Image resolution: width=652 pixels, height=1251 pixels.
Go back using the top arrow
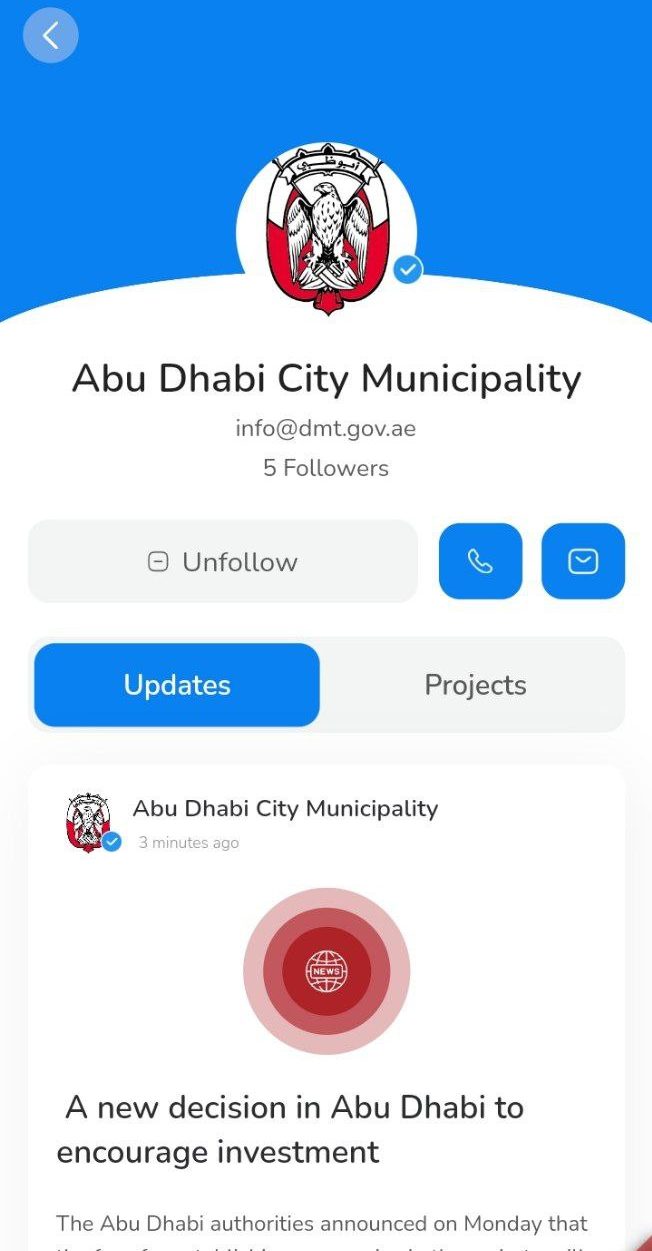(x=50, y=36)
